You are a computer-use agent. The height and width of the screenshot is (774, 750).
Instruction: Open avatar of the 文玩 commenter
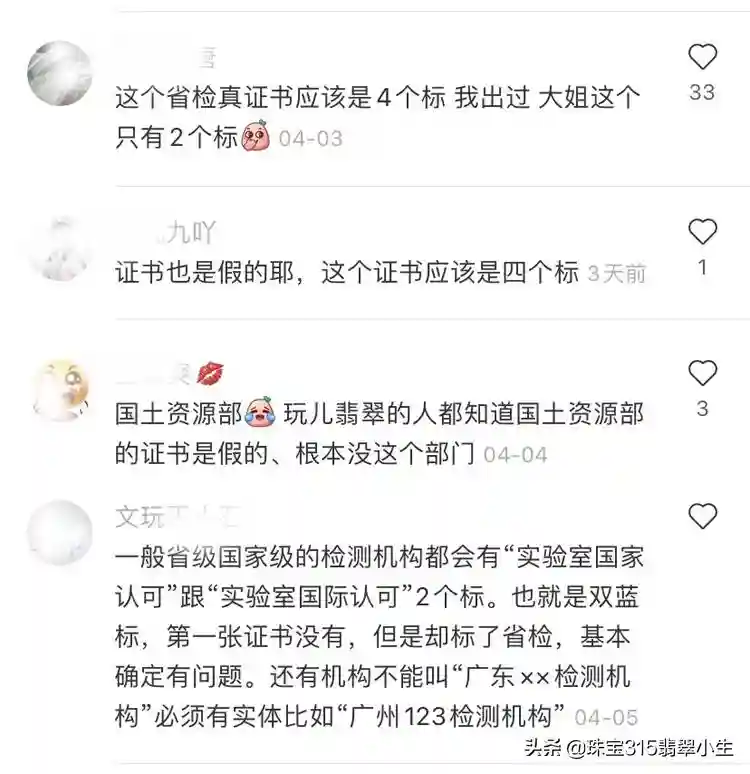coord(59,531)
